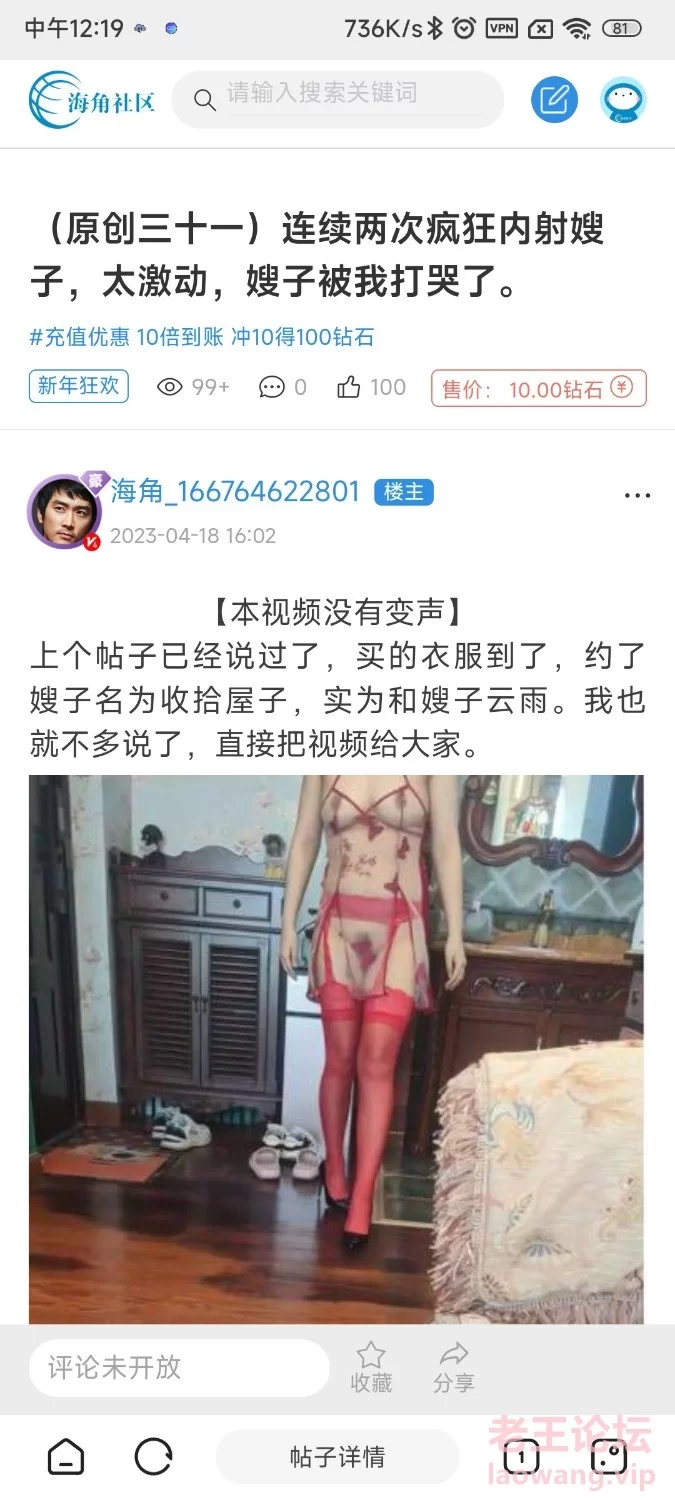Tap the 售价 10.00钻石 purchase button

tap(538, 389)
